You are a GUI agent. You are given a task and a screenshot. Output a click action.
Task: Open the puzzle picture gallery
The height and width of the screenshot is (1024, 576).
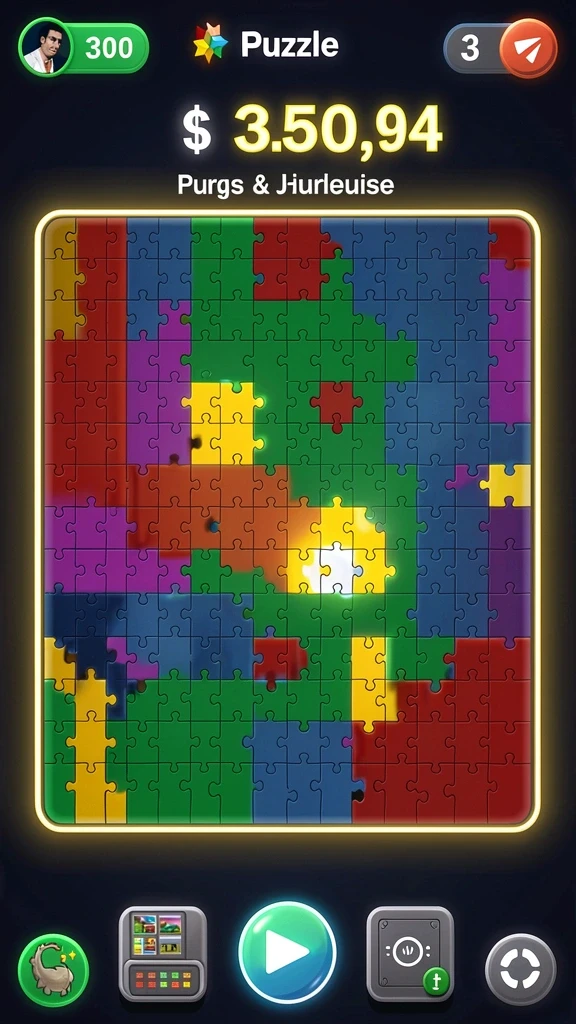(x=163, y=953)
